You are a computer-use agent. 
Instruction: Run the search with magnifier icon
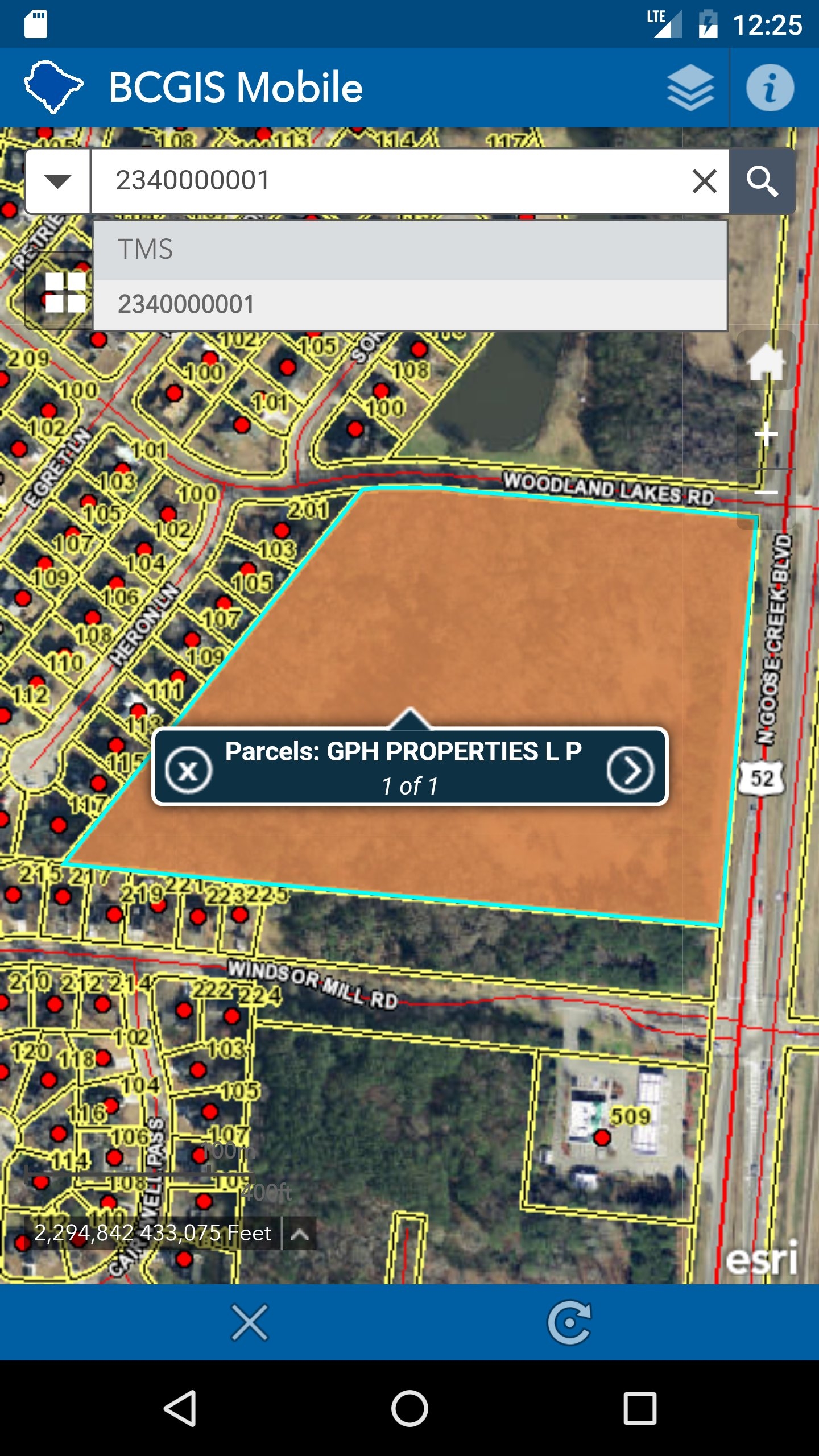coord(762,181)
